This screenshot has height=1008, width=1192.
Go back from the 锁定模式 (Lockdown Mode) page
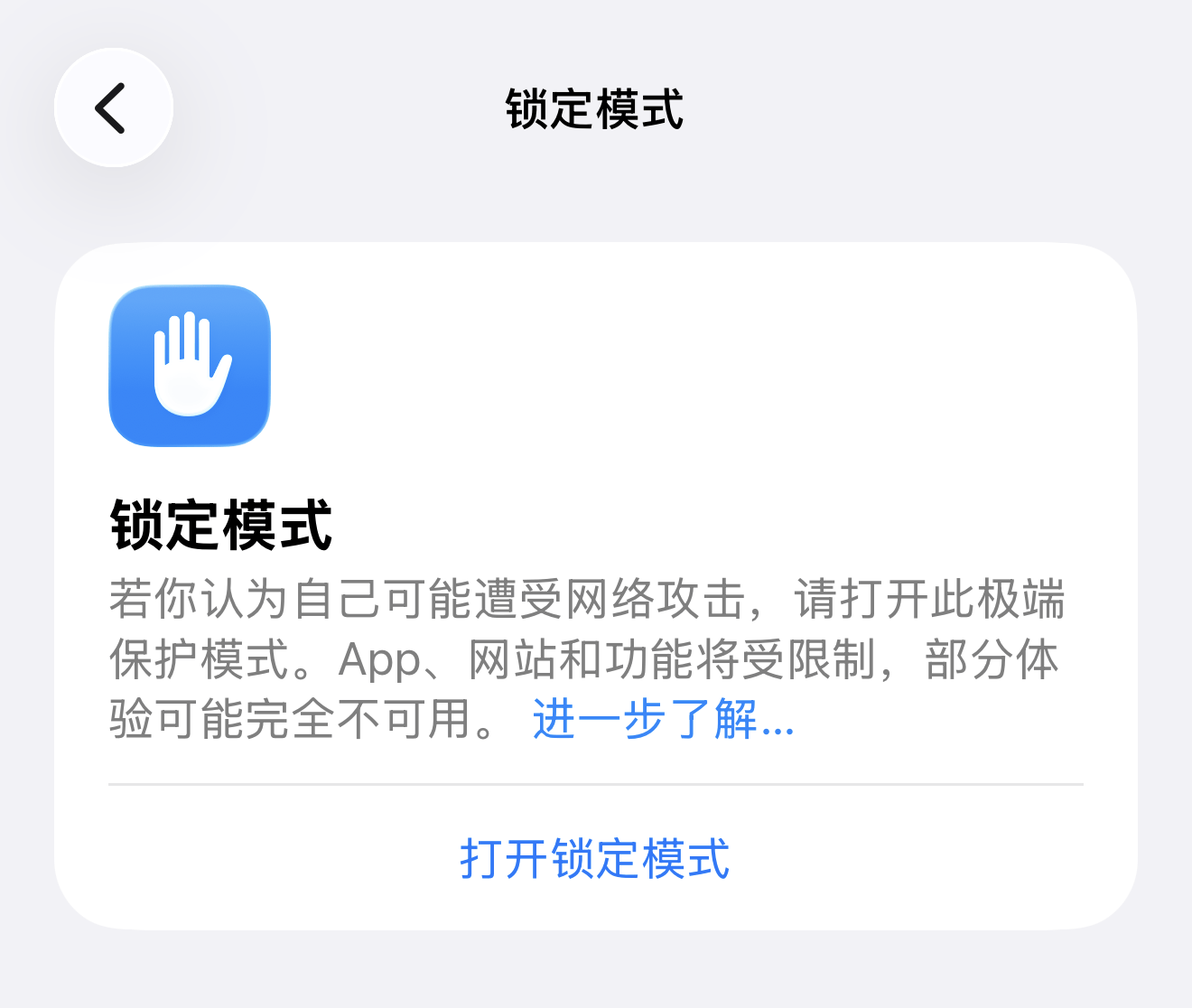click(x=114, y=108)
